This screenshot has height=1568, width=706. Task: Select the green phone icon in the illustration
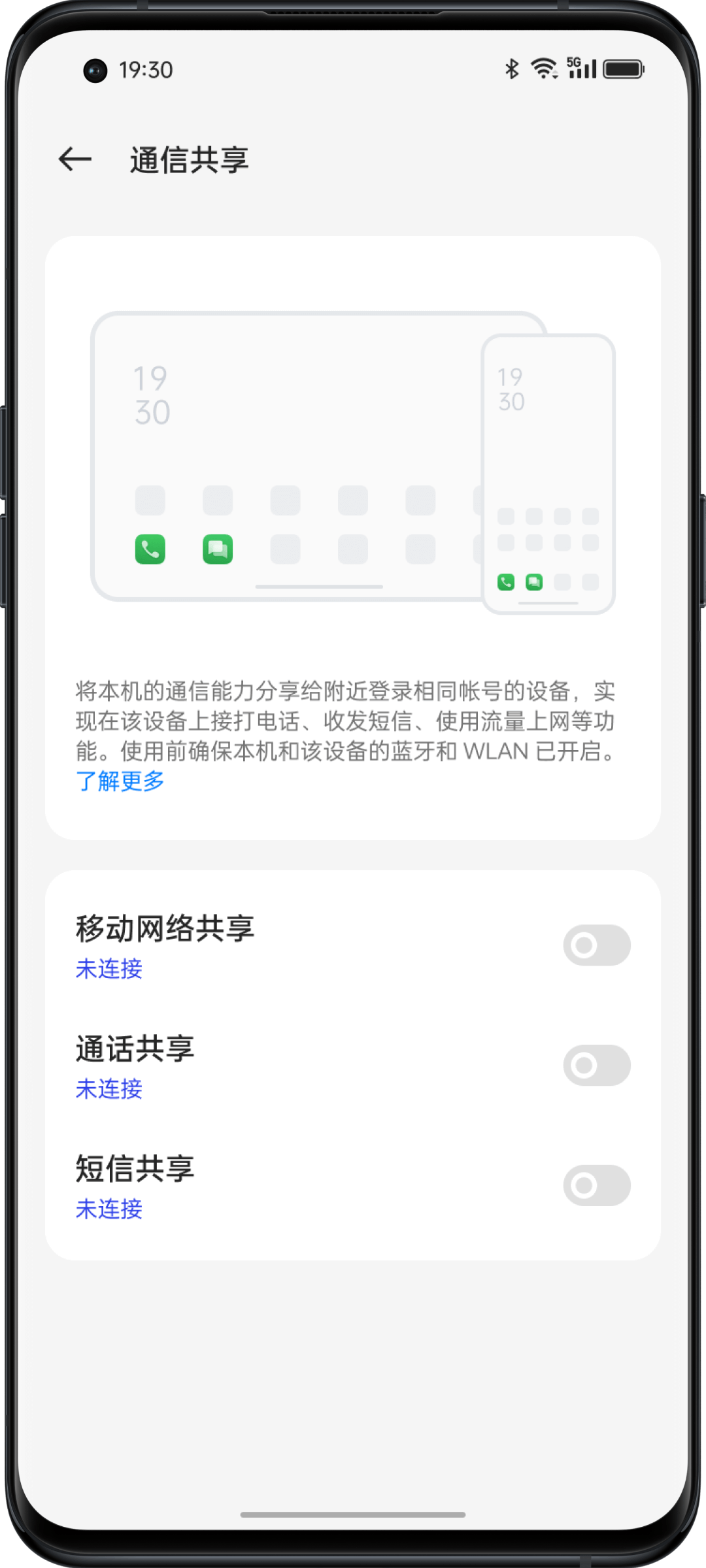[150, 549]
